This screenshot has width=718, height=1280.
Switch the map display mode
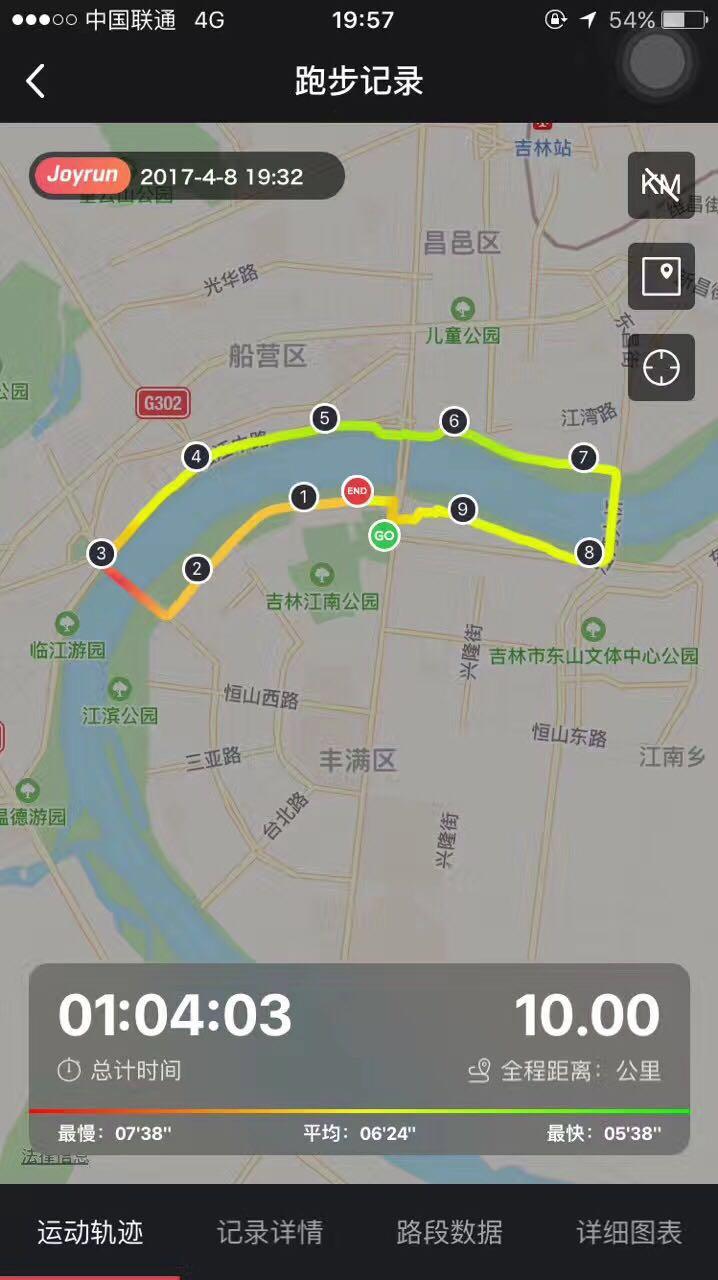coord(661,276)
